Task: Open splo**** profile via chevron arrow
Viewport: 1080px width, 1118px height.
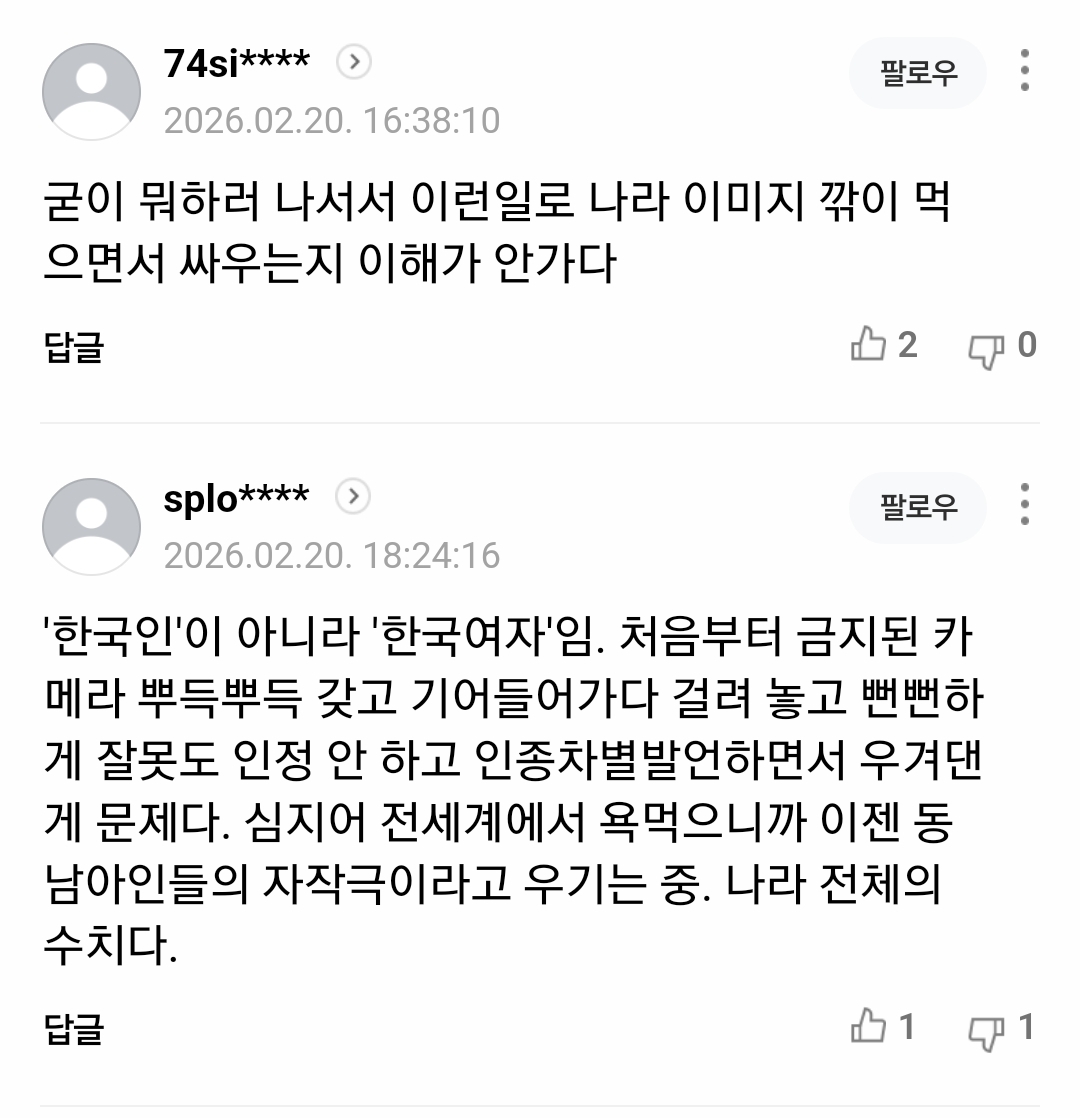Action: [x=354, y=496]
